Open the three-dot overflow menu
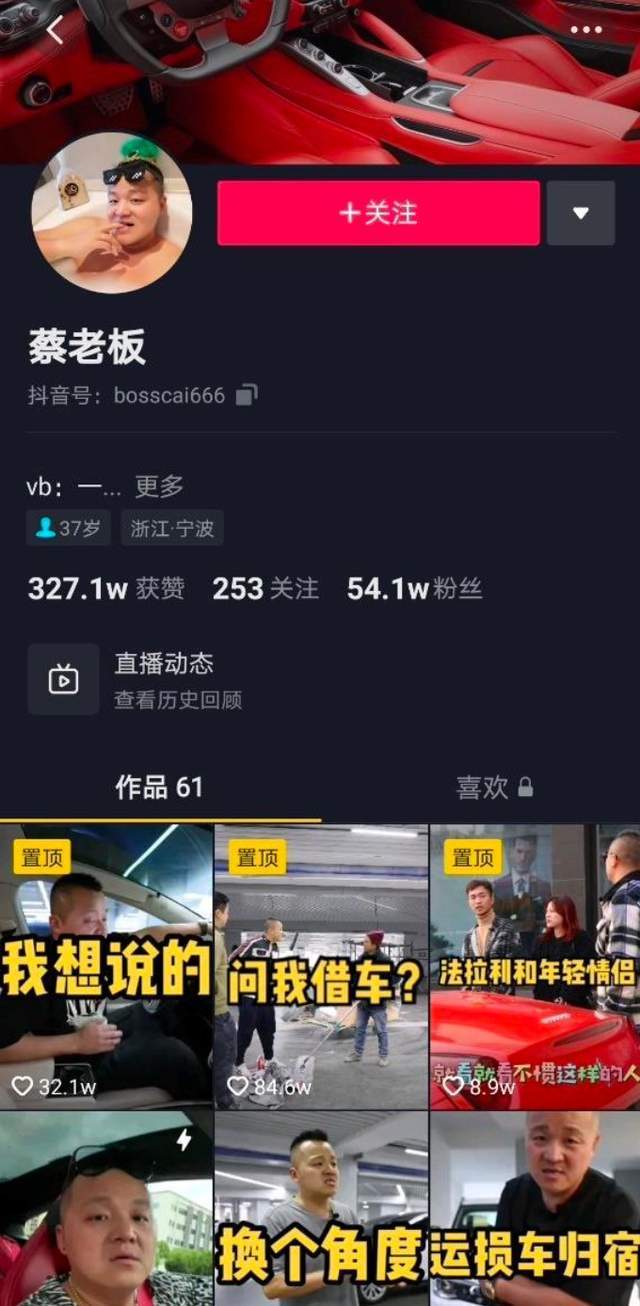The image size is (640, 1306). click(x=586, y=30)
